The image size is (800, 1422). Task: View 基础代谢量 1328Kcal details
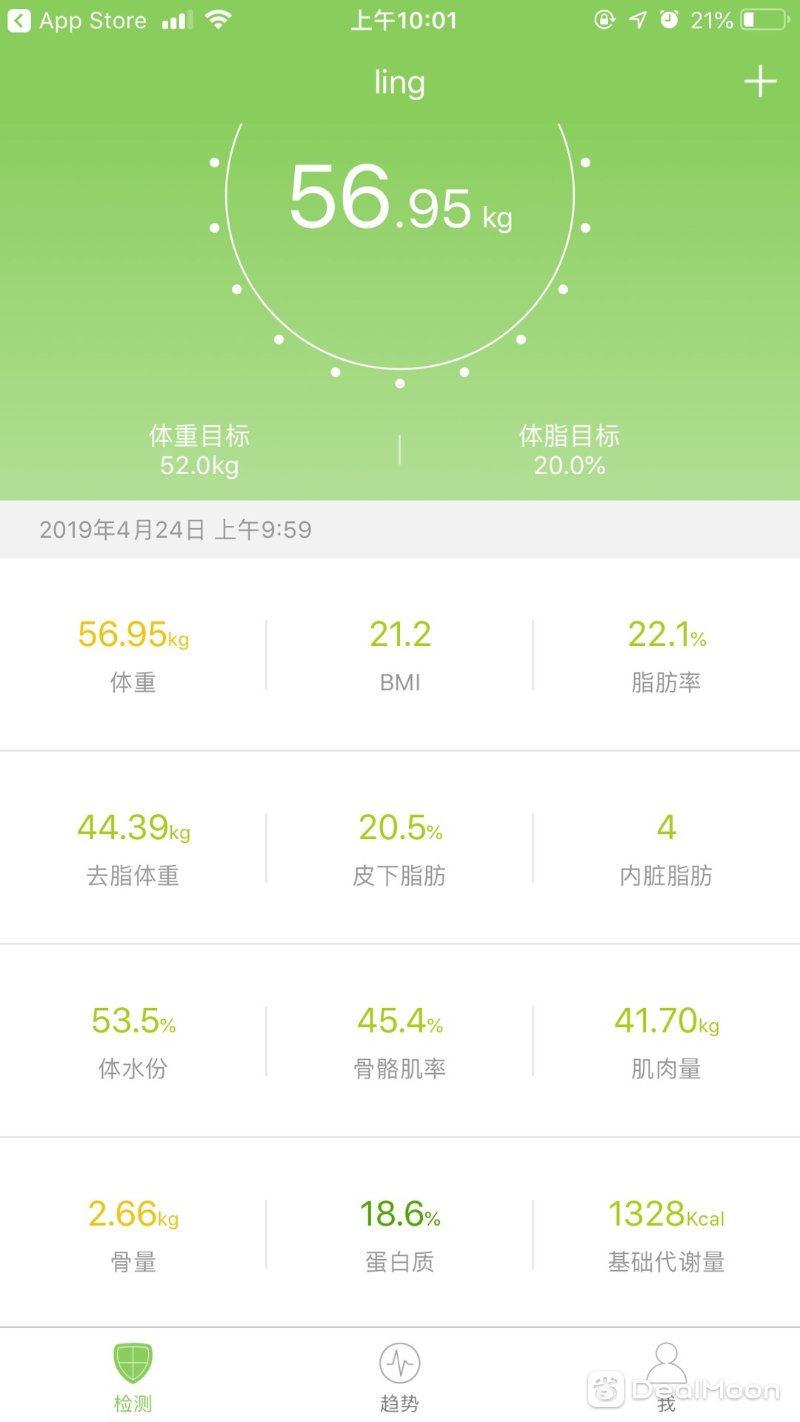[x=666, y=1233]
